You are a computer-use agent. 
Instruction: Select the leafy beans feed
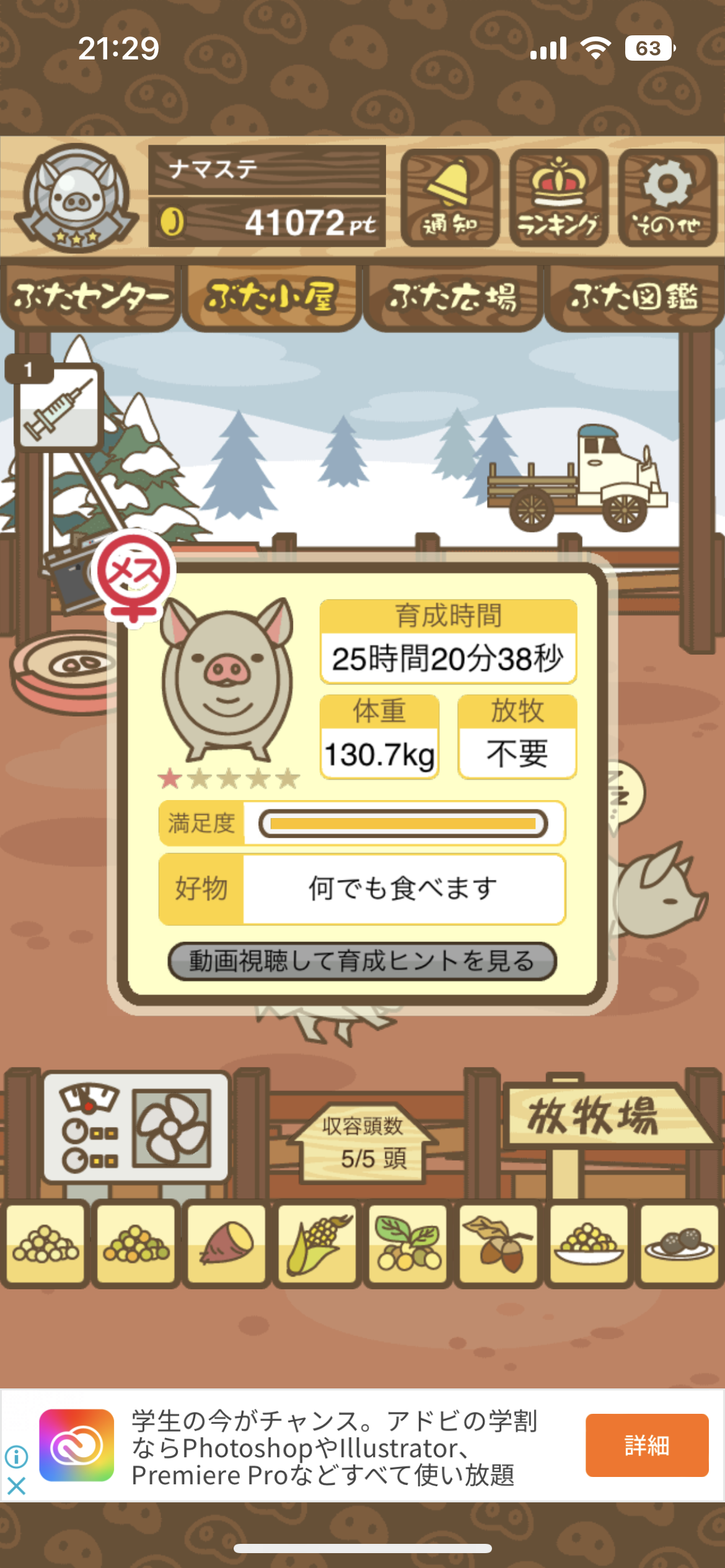(408, 1242)
